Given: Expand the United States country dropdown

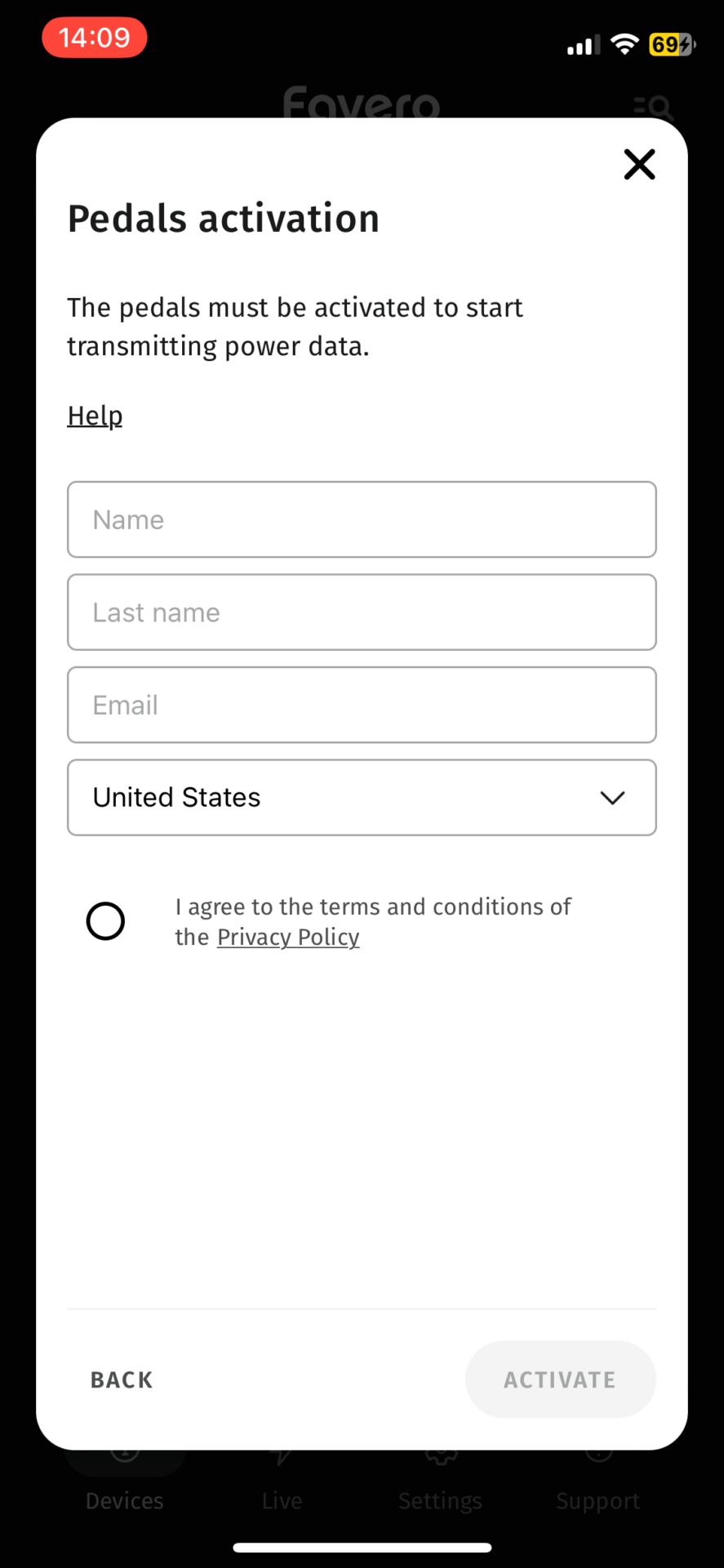Looking at the screenshot, I should [362, 797].
